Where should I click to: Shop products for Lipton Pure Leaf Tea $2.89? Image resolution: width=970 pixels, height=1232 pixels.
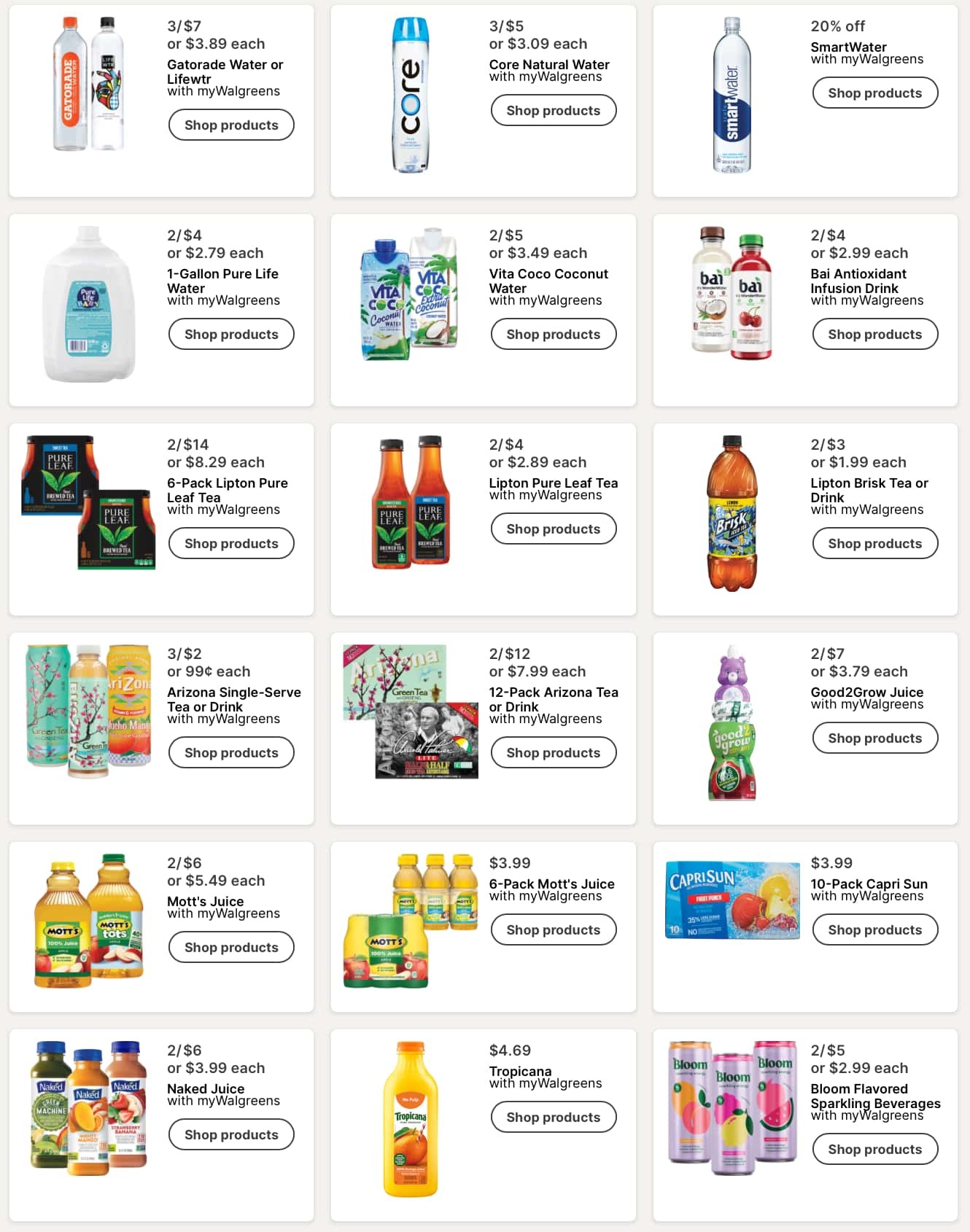[553, 529]
